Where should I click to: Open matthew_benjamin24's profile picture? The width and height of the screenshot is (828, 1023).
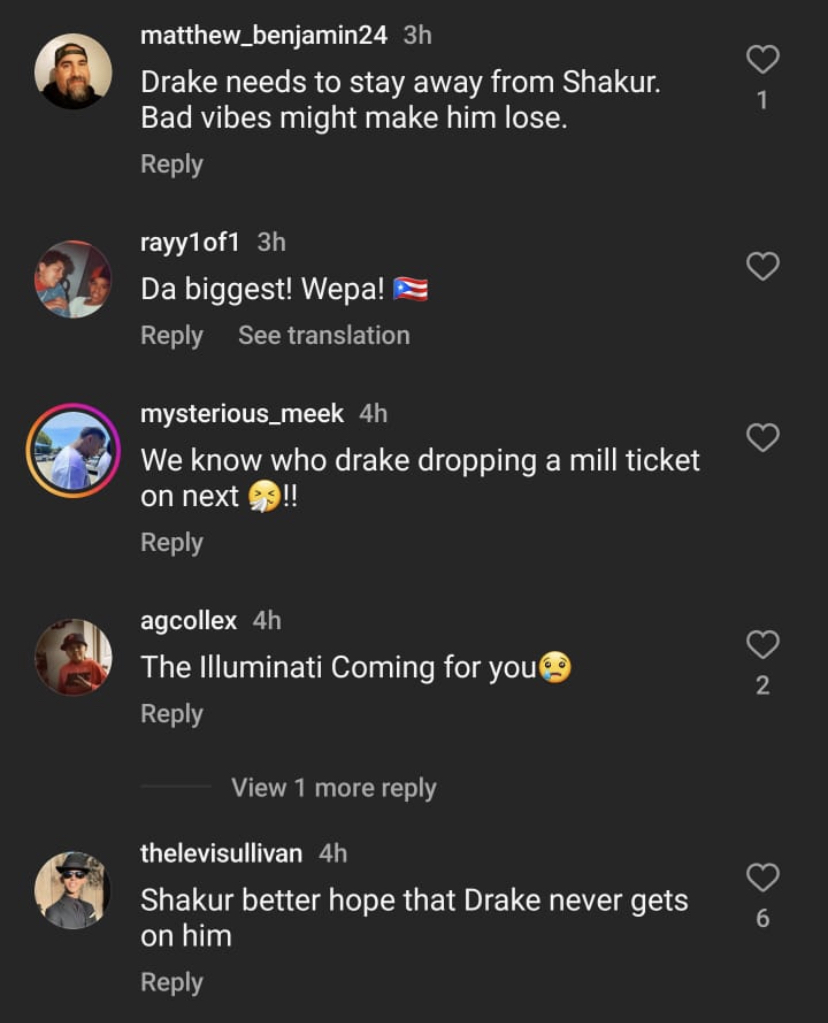(73, 71)
